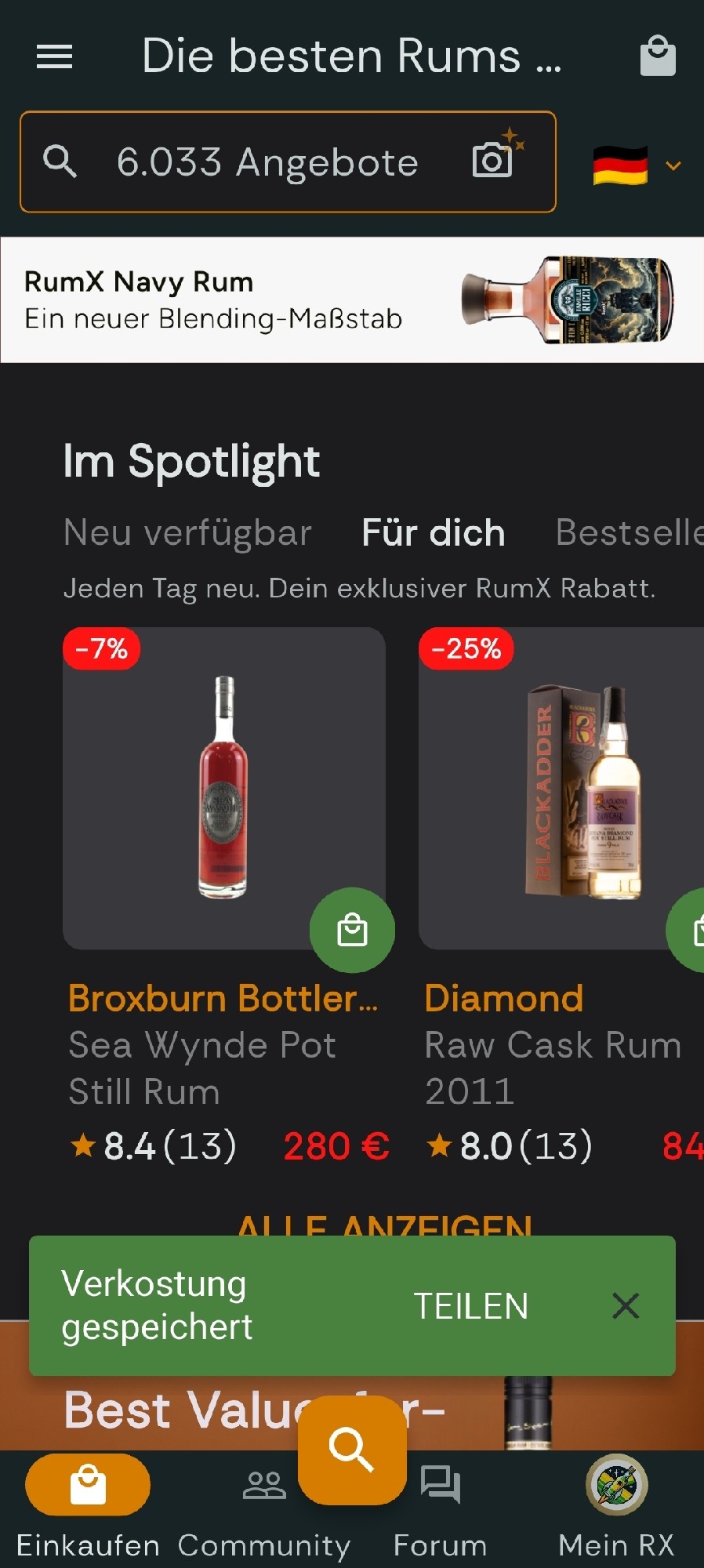704x1568 pixels.
Task: Tap the 6.033 Angebote search field
Action: (x=267, y=162)
